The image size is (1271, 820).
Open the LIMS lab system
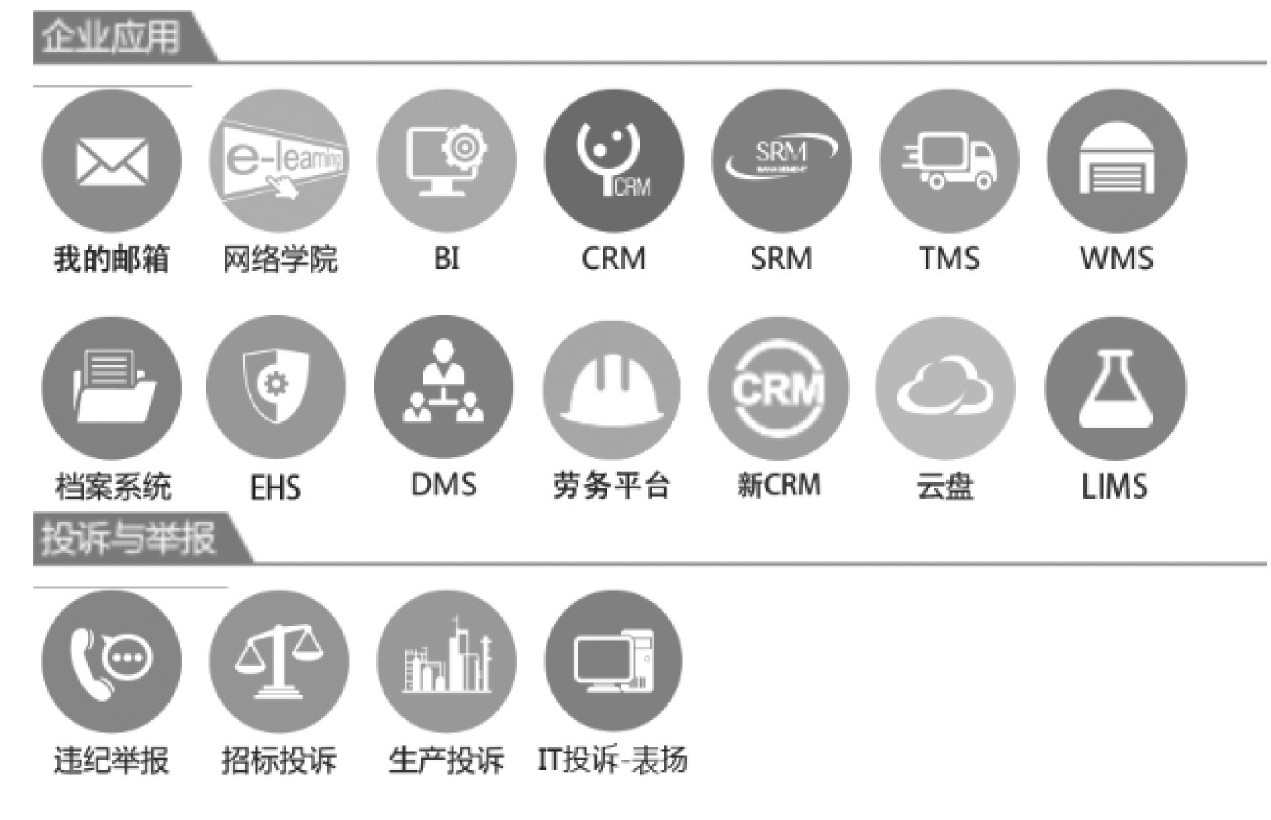[1116, 388]
